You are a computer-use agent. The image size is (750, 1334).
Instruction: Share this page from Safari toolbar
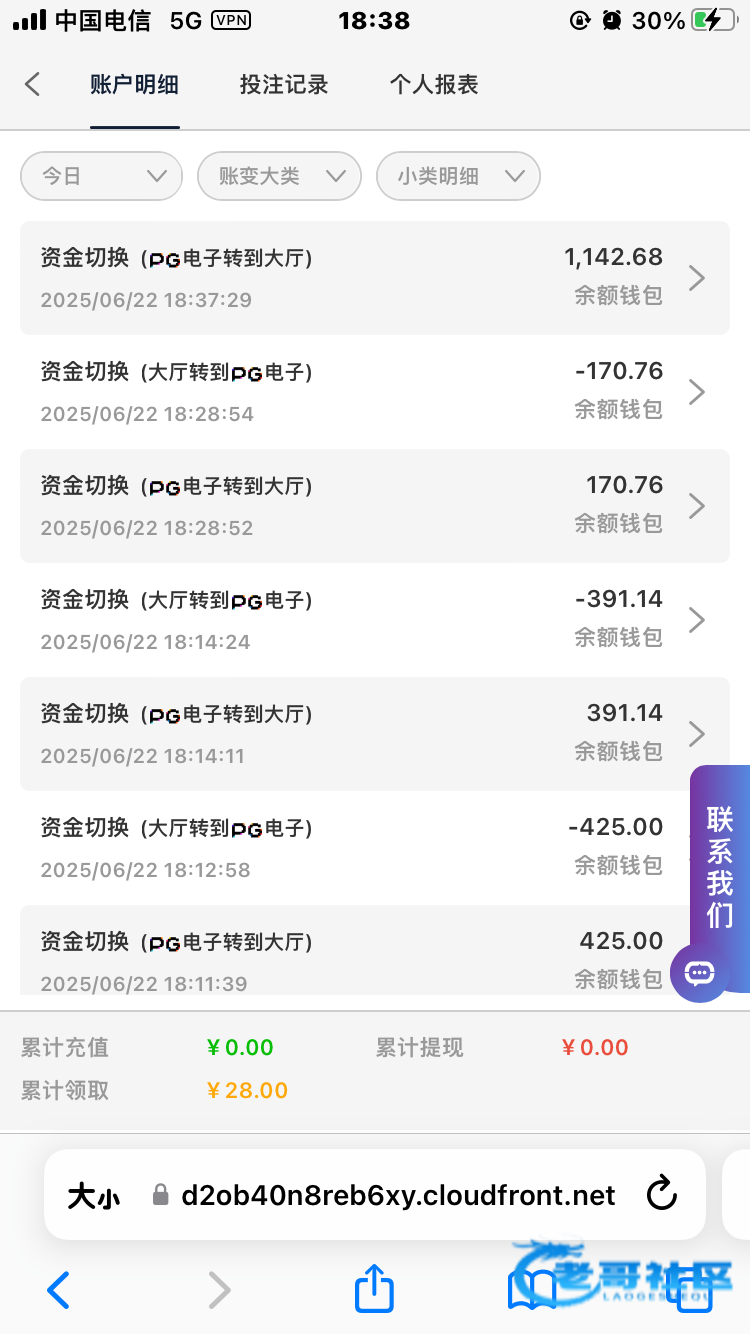[375, 1288]
